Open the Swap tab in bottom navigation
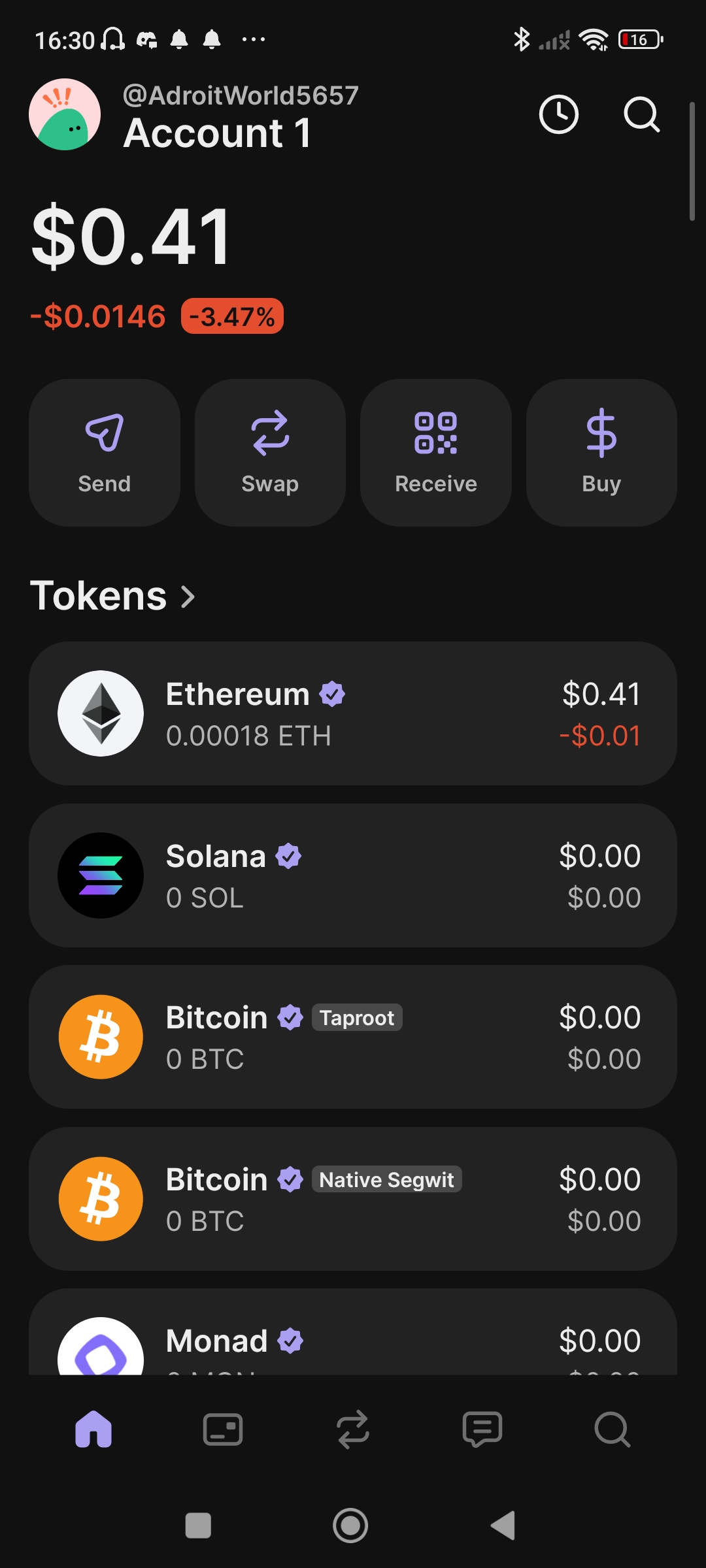This screenshot has height=1568, width=706. pyautogui.click(x=352, y=1431)
